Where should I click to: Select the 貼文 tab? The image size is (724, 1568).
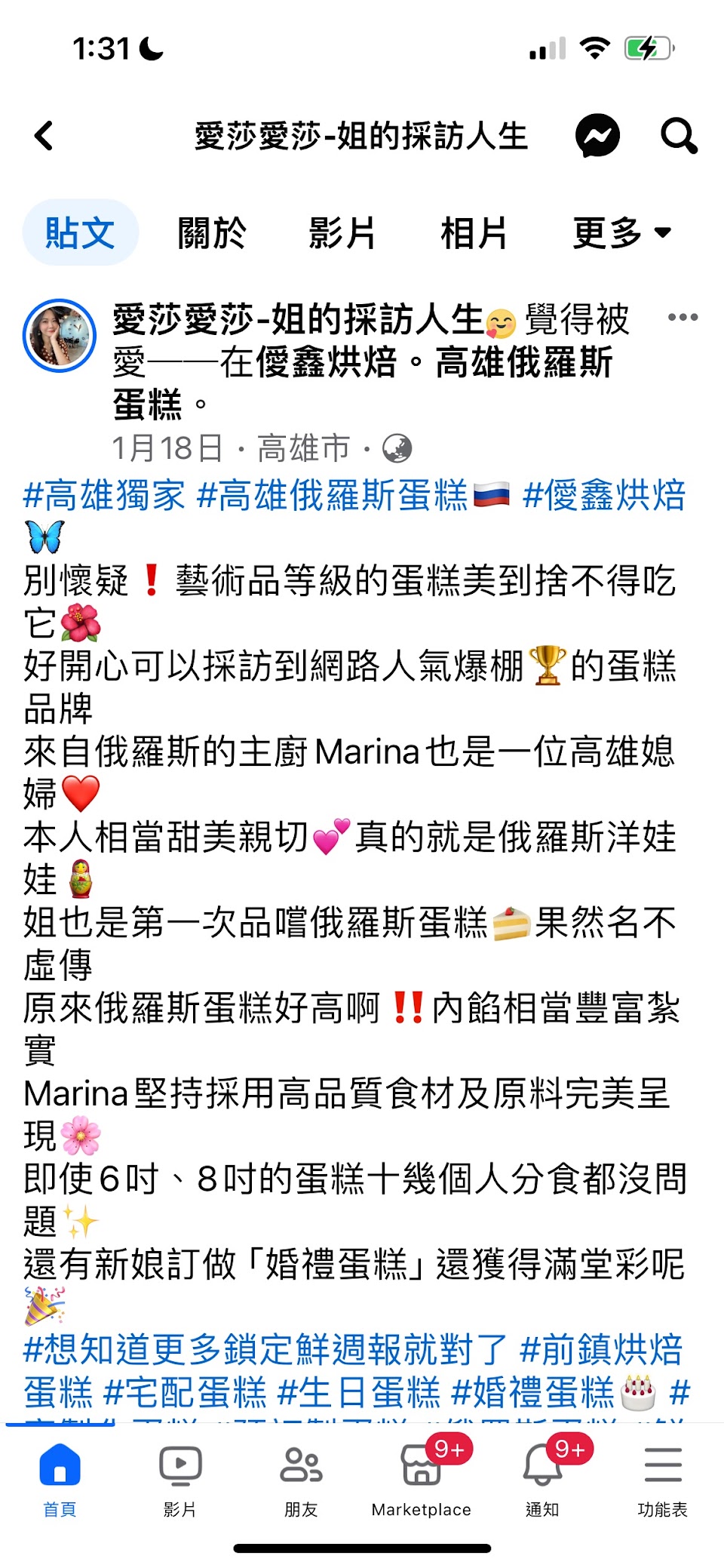click(80, 232)
